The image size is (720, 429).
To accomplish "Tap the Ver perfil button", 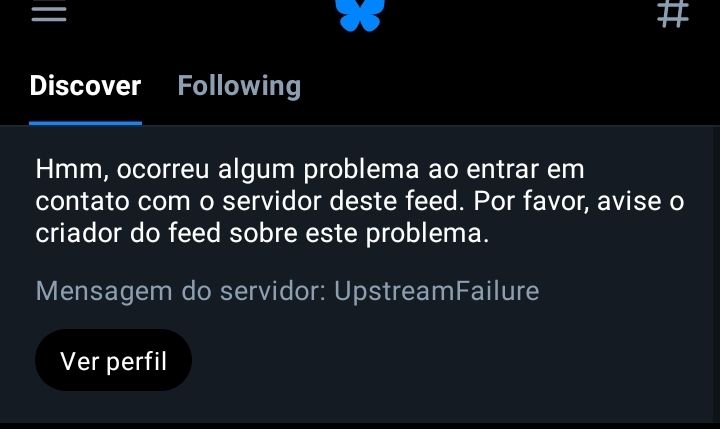I will [113, 360].
